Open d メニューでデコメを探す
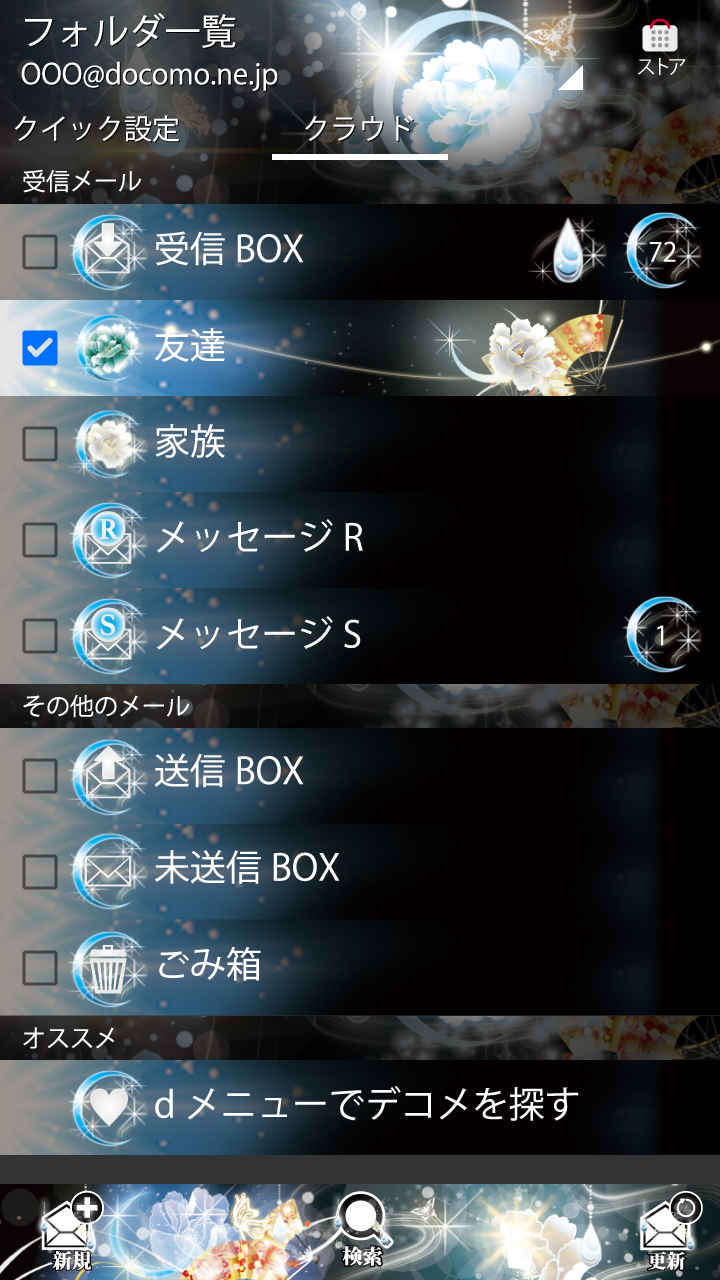 (x=367, y=1105)
